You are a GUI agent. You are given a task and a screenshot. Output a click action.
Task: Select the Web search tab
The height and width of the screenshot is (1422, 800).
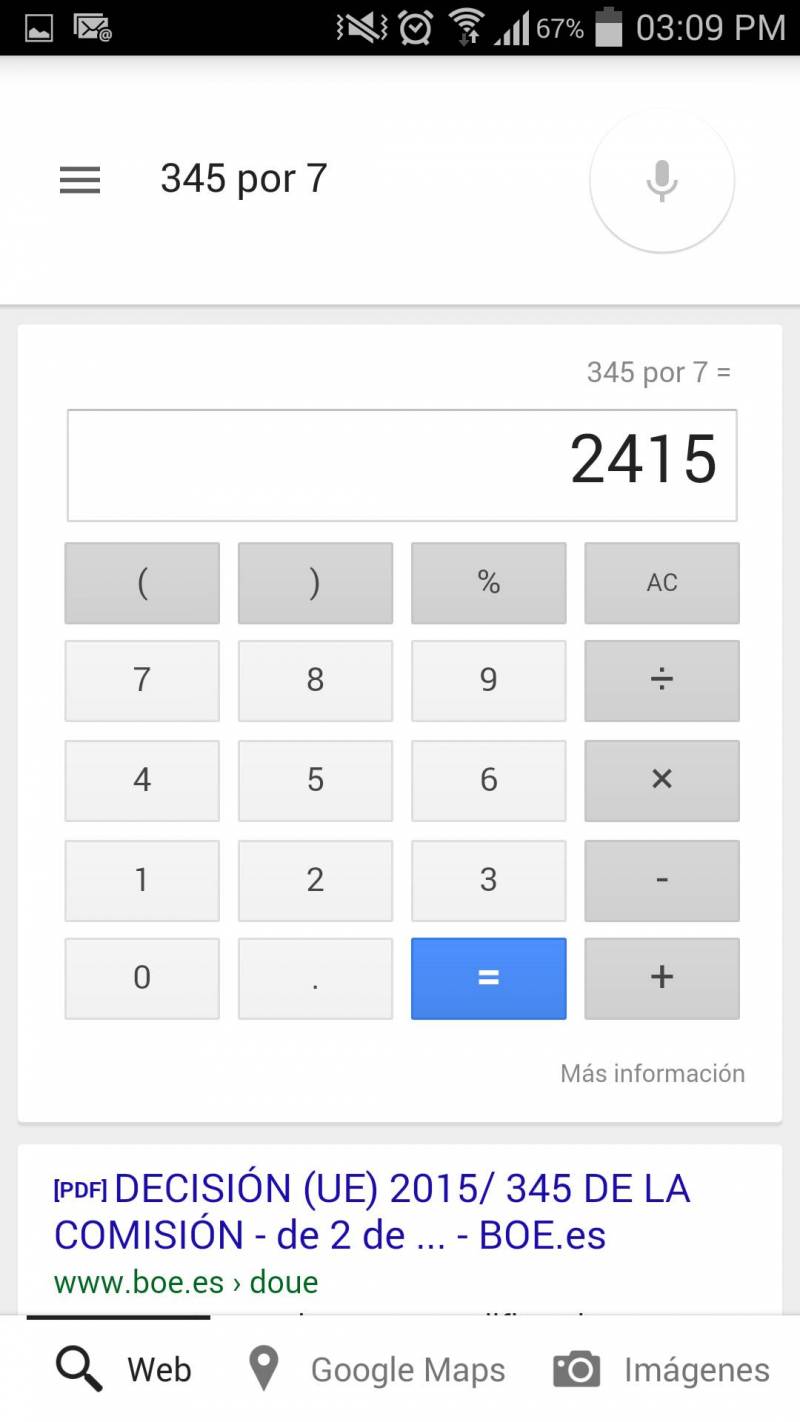coord(123,1370)
